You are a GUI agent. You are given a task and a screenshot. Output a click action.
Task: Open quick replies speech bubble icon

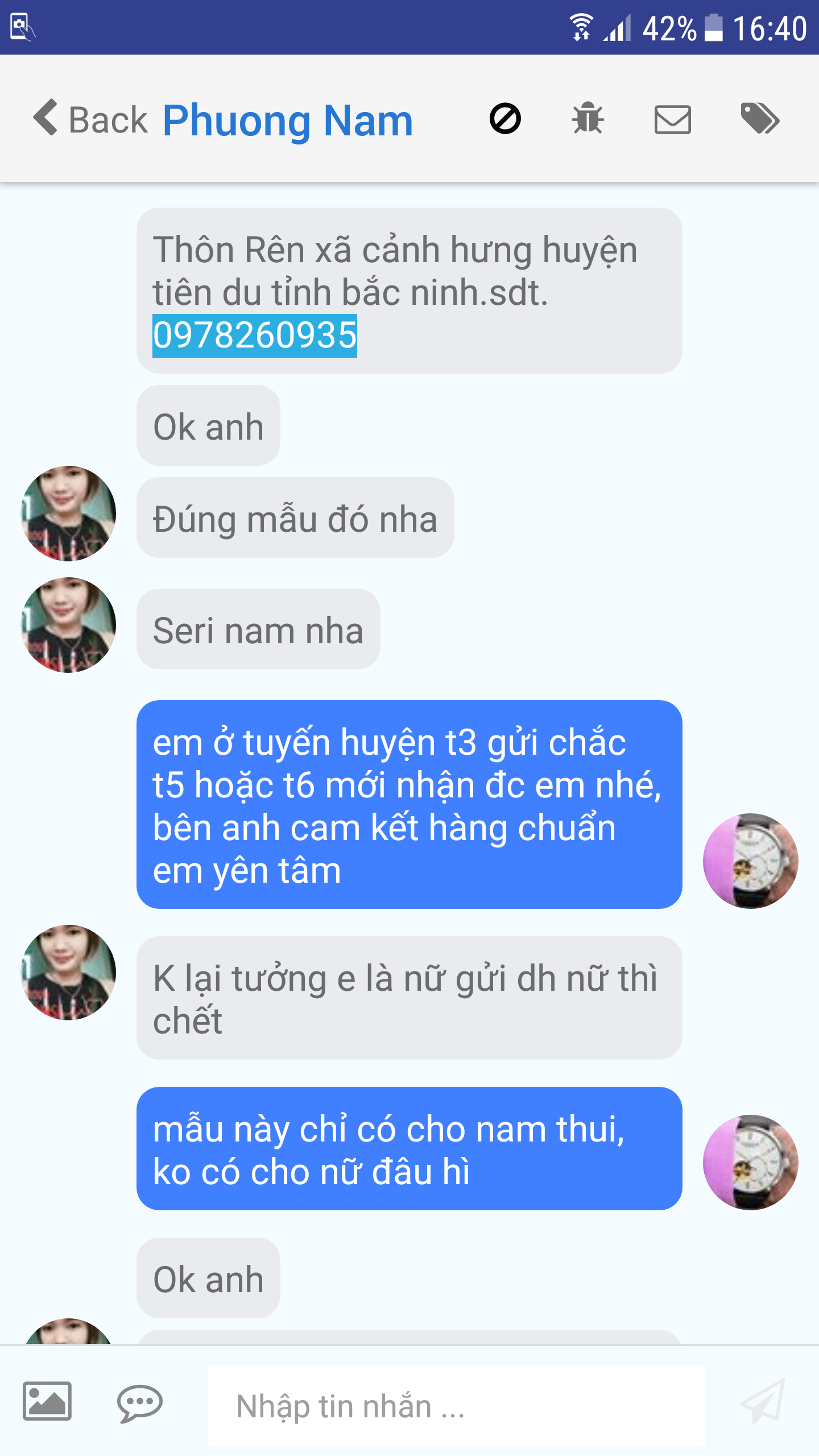139,1403
